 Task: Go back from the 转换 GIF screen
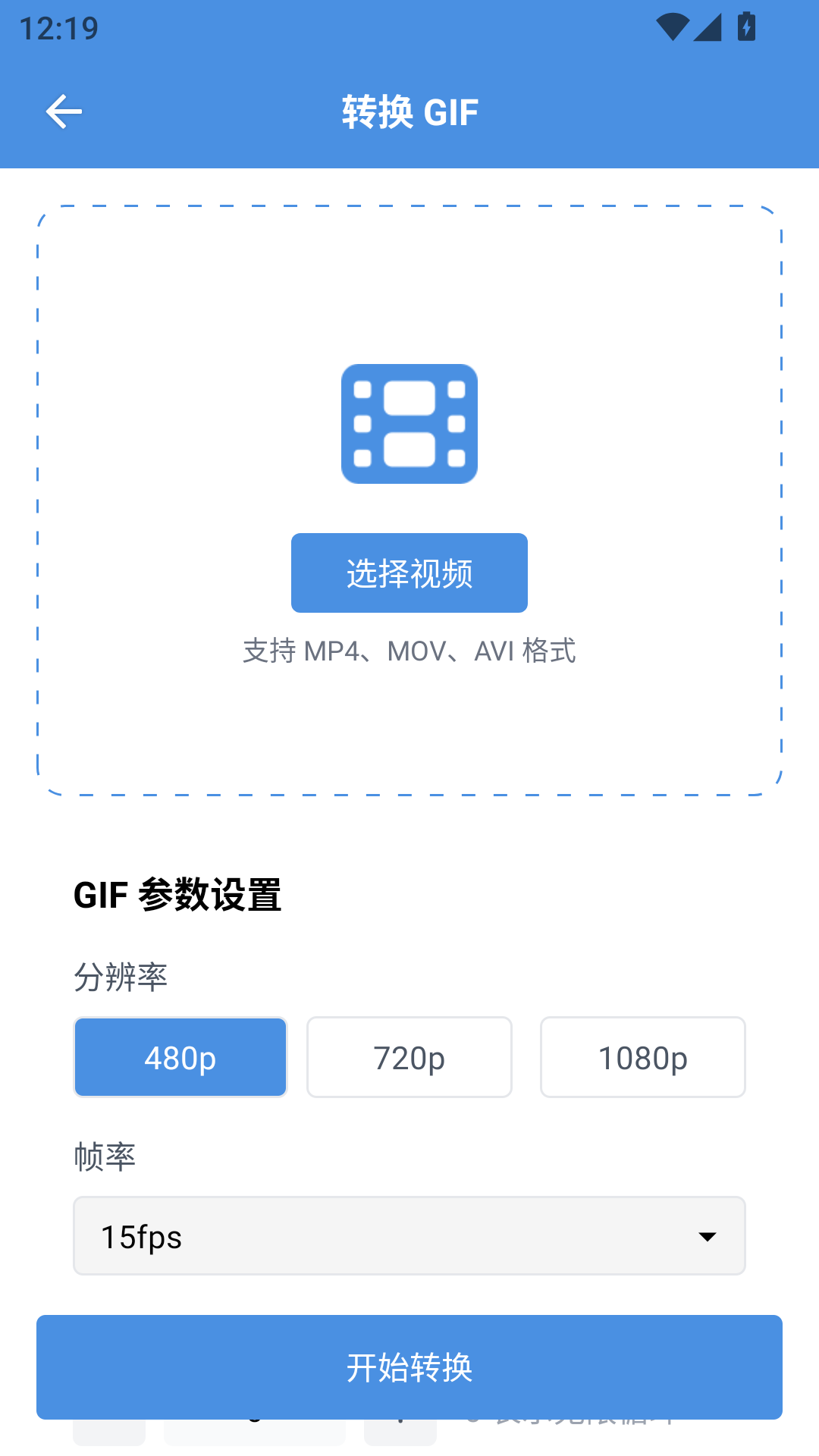64,112
